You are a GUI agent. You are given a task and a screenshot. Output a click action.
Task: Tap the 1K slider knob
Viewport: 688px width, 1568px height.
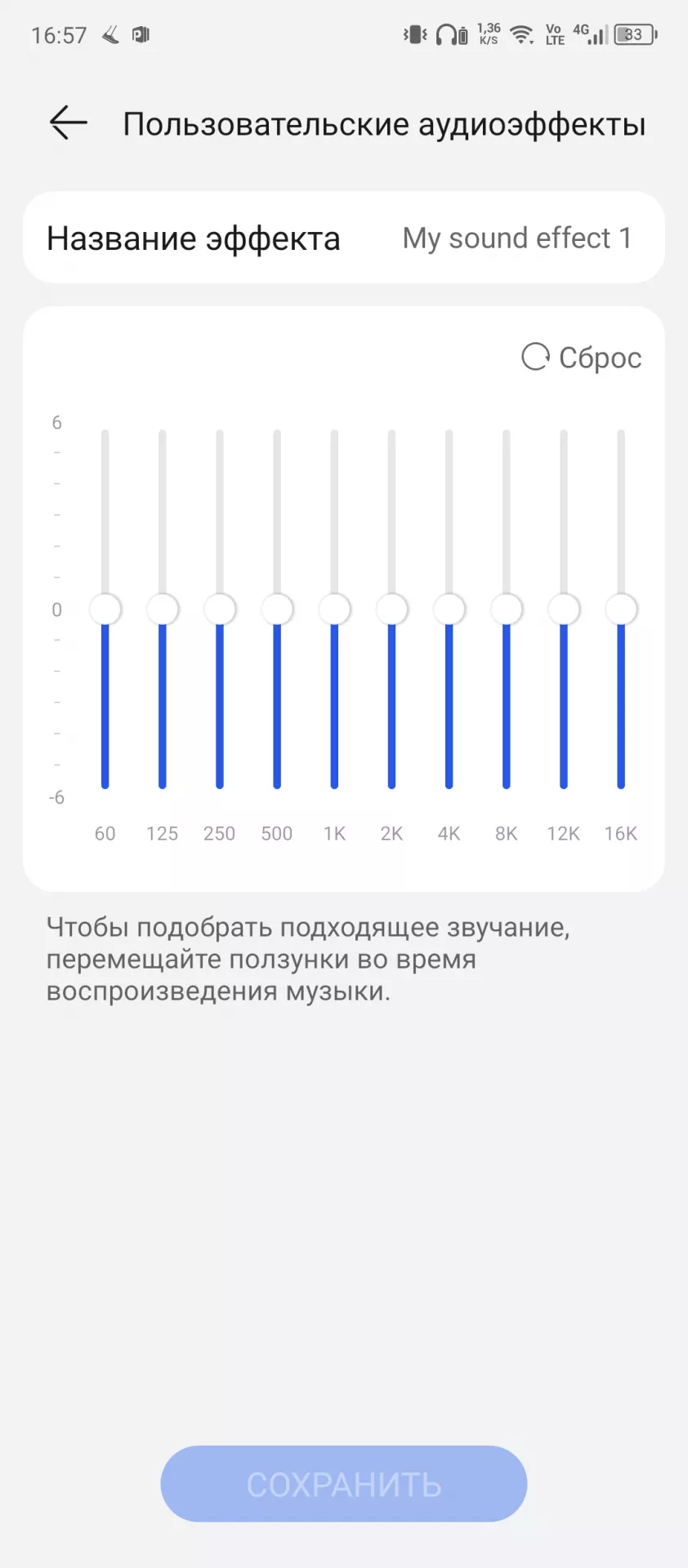(334, 609)
